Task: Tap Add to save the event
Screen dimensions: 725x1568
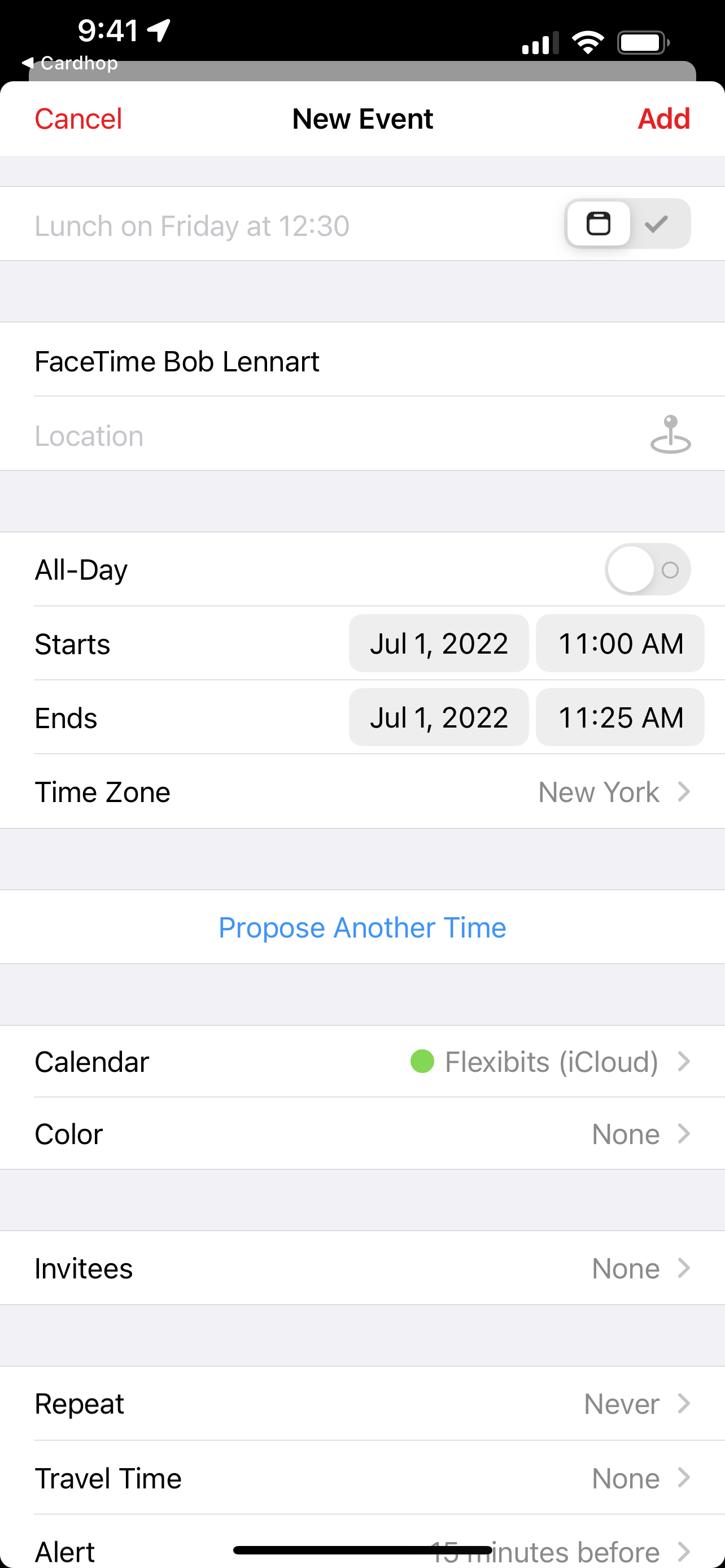Action: pyautogui.click(x=663, y=119)
